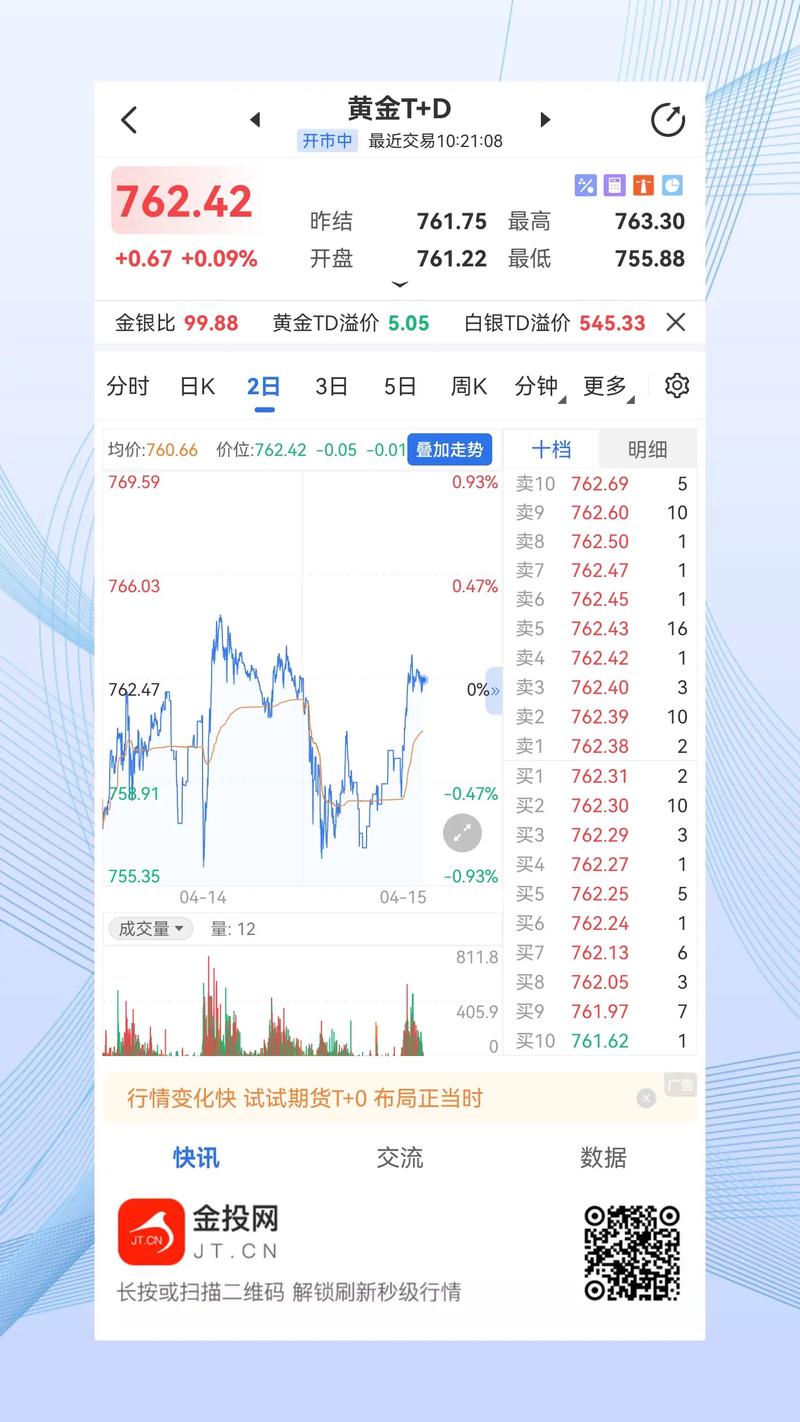
Task: Tap the refresh icon at top right
Action: pyautogui.click(x=667, y=119)
